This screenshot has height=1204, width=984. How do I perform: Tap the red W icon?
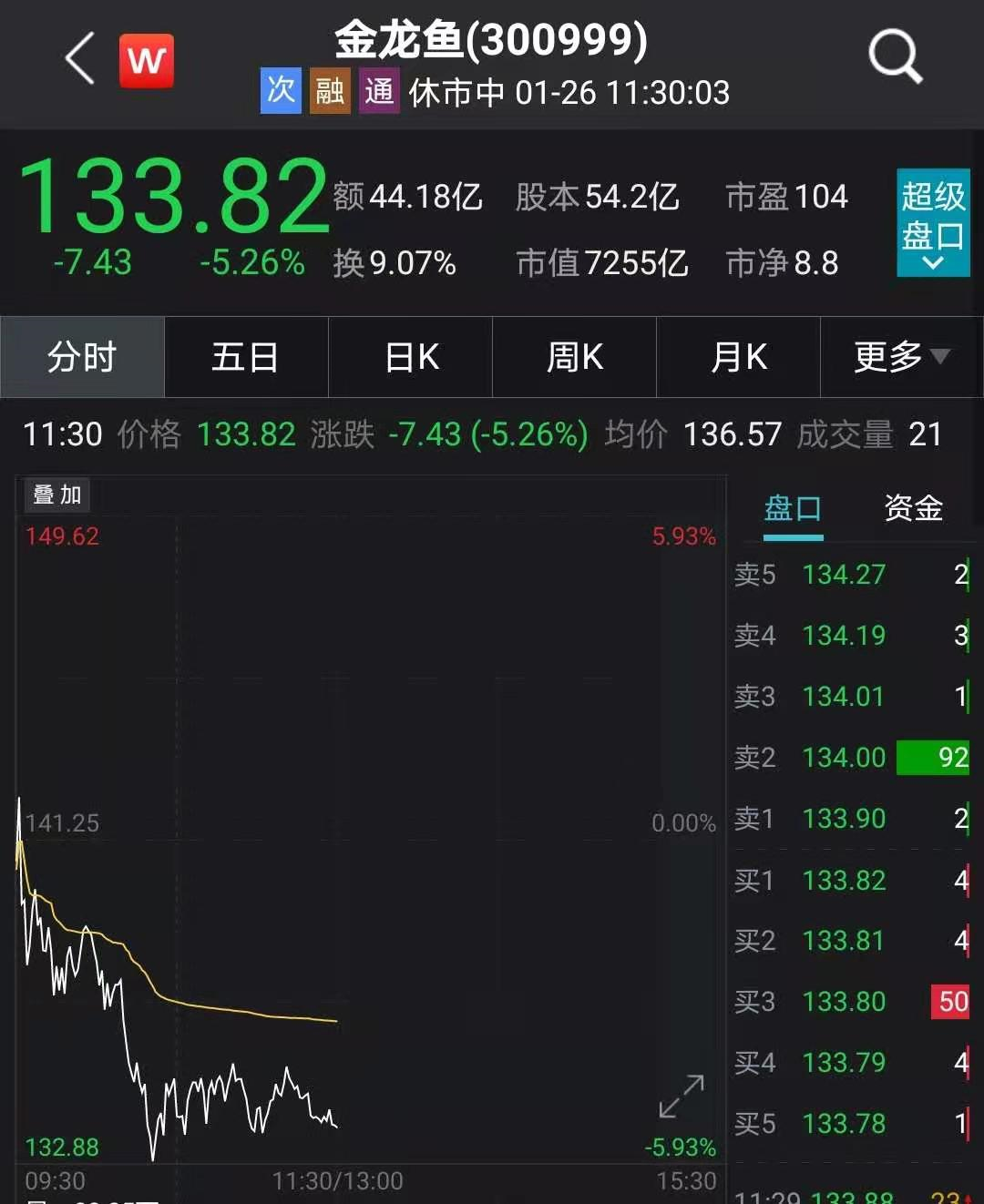coord(146,61)
